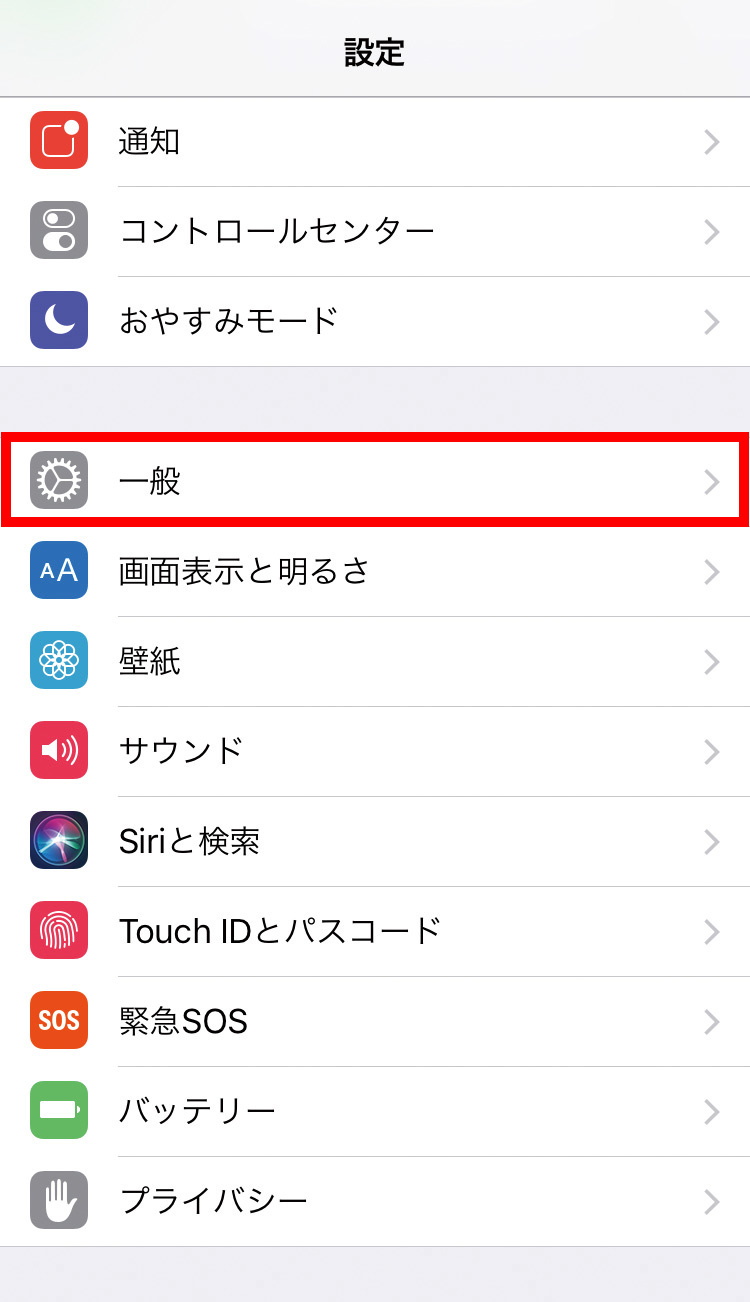Open the 通知 settings row

click(x=375, y=142)
